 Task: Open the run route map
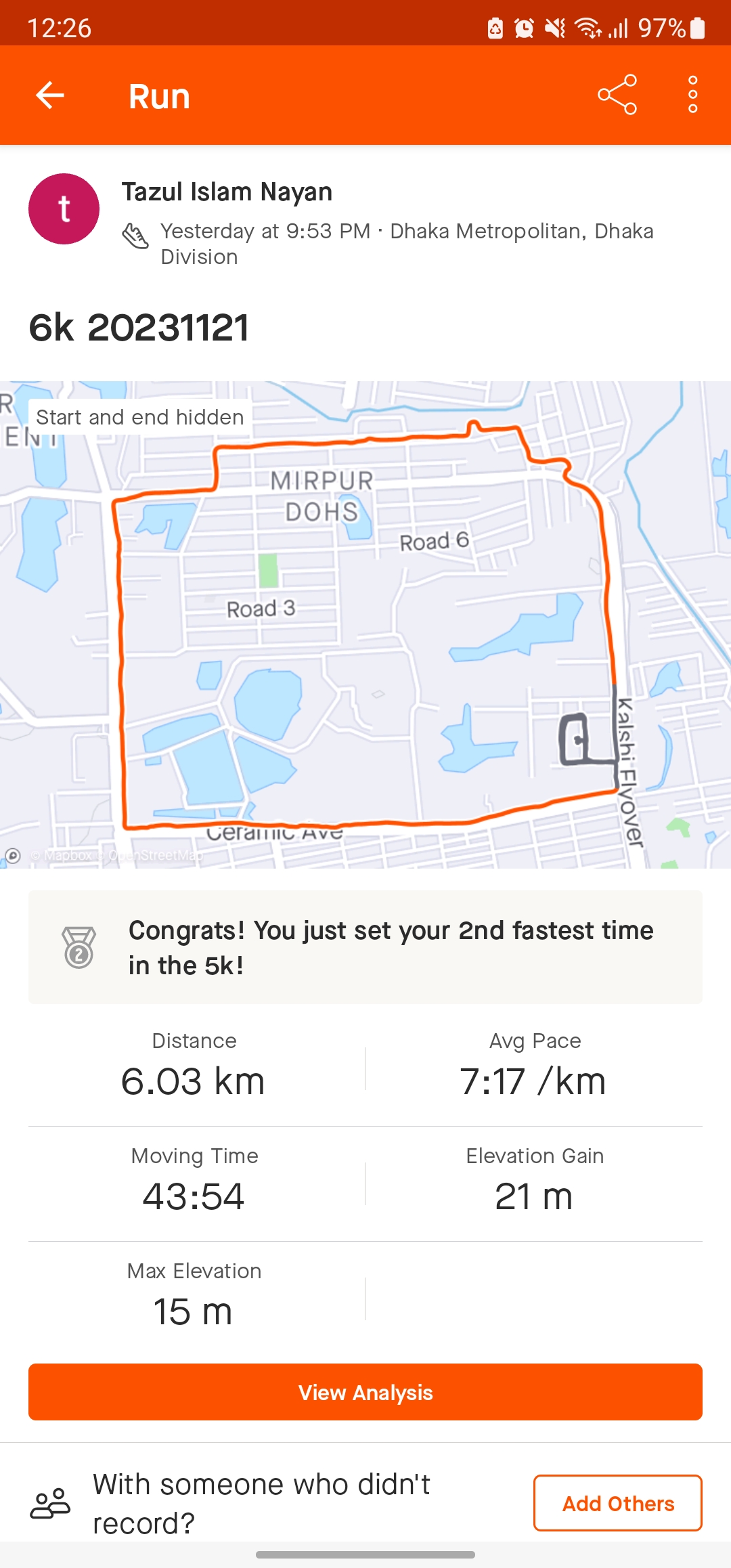(365, 624)
